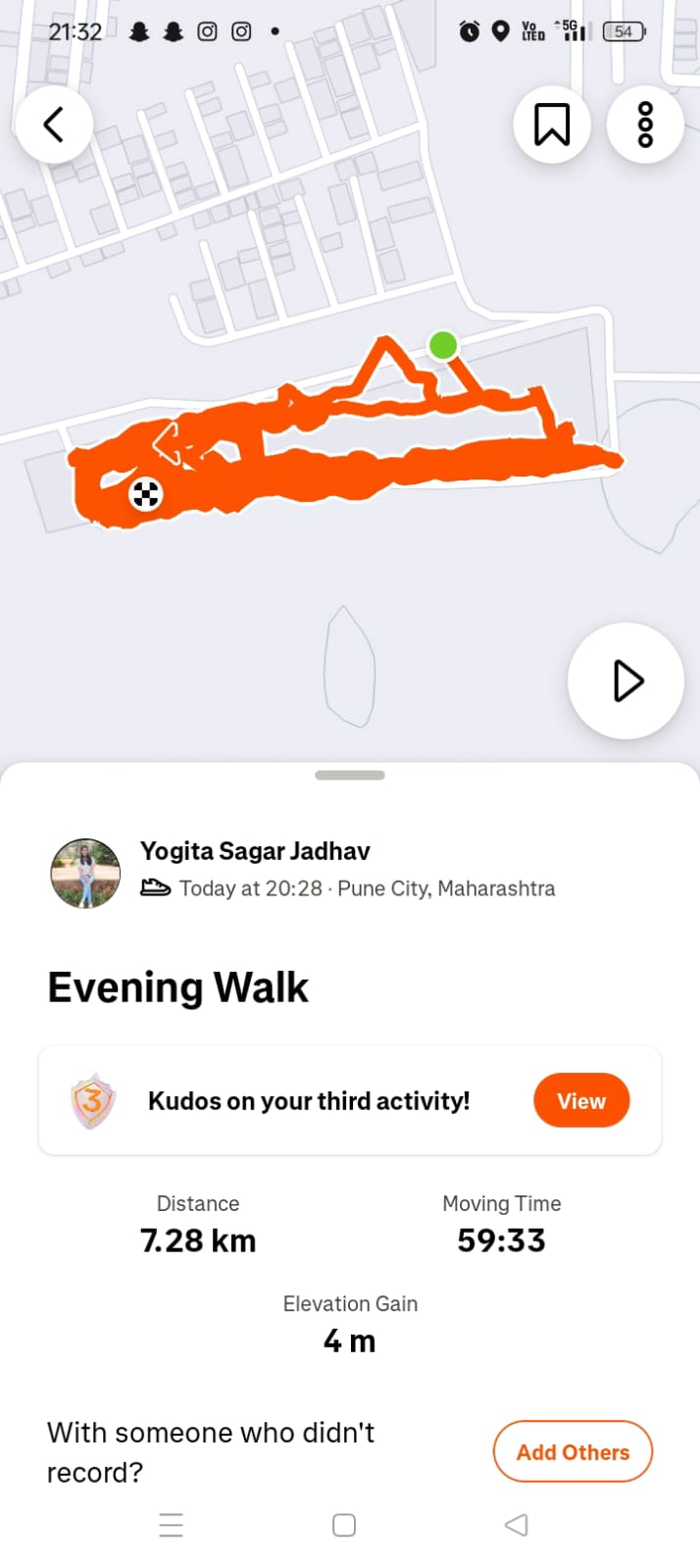Go back using the top-left arrow
The image size is (700, 1568).
[54, 125]
